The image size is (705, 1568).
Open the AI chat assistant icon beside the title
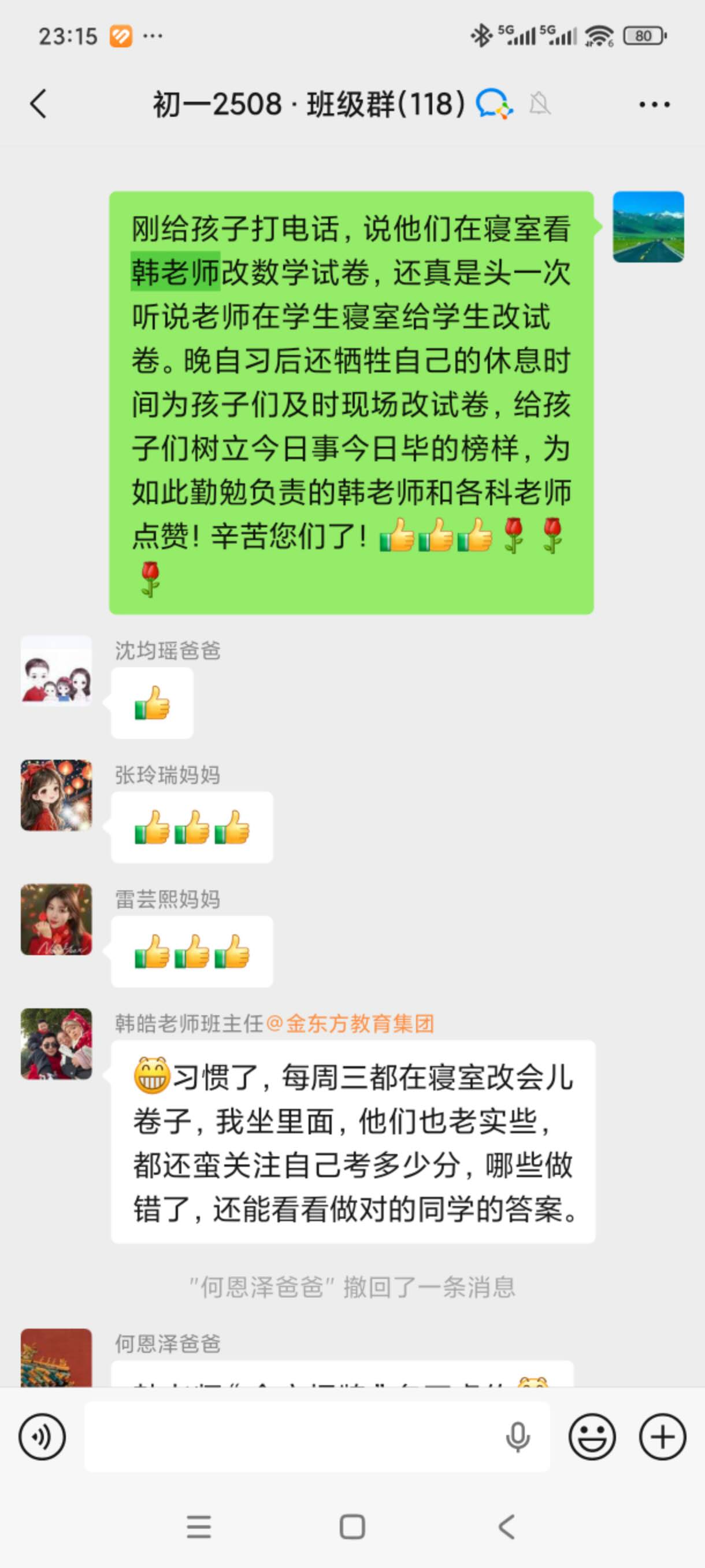click(494, 104)
